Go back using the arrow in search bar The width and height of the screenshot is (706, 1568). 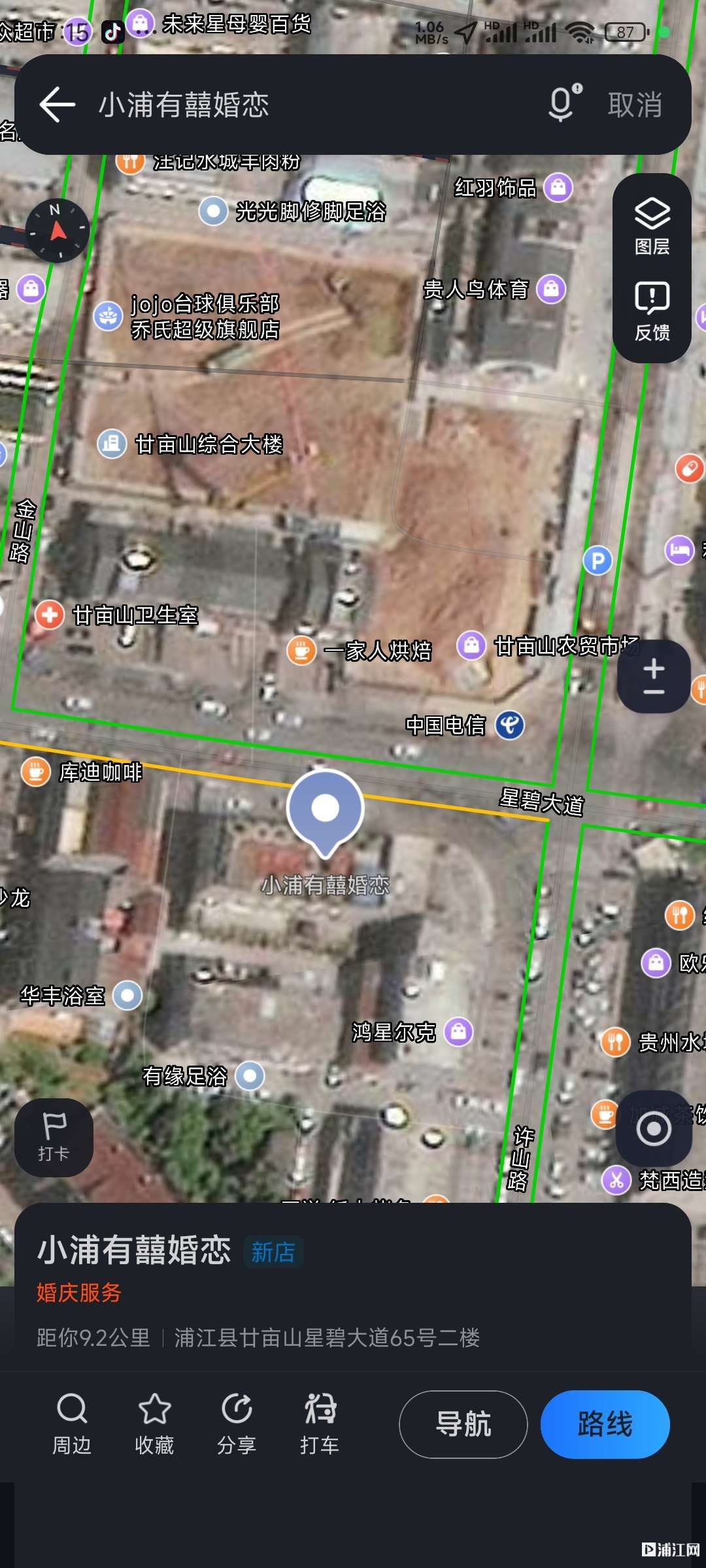pos(58,105)
